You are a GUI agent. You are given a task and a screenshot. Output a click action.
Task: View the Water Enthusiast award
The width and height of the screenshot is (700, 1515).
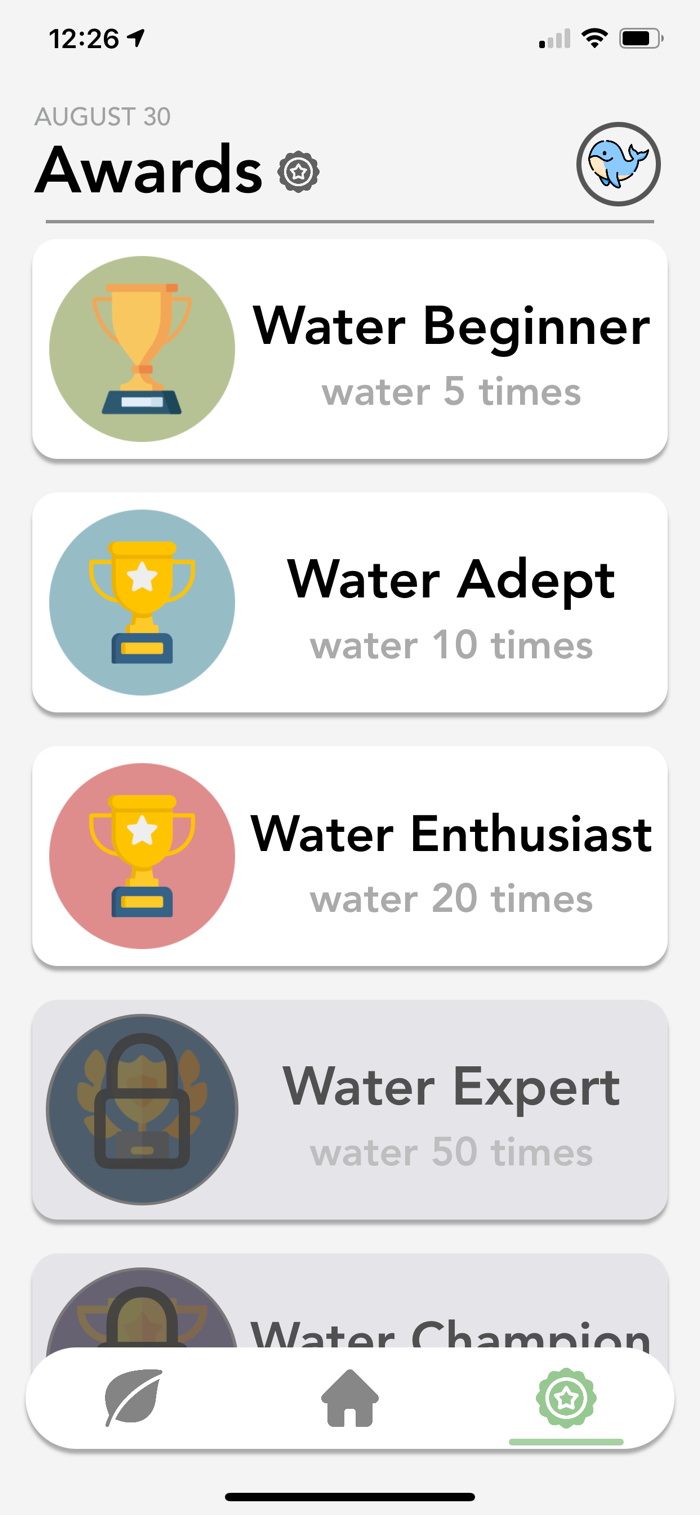click(x=350, y=856)
